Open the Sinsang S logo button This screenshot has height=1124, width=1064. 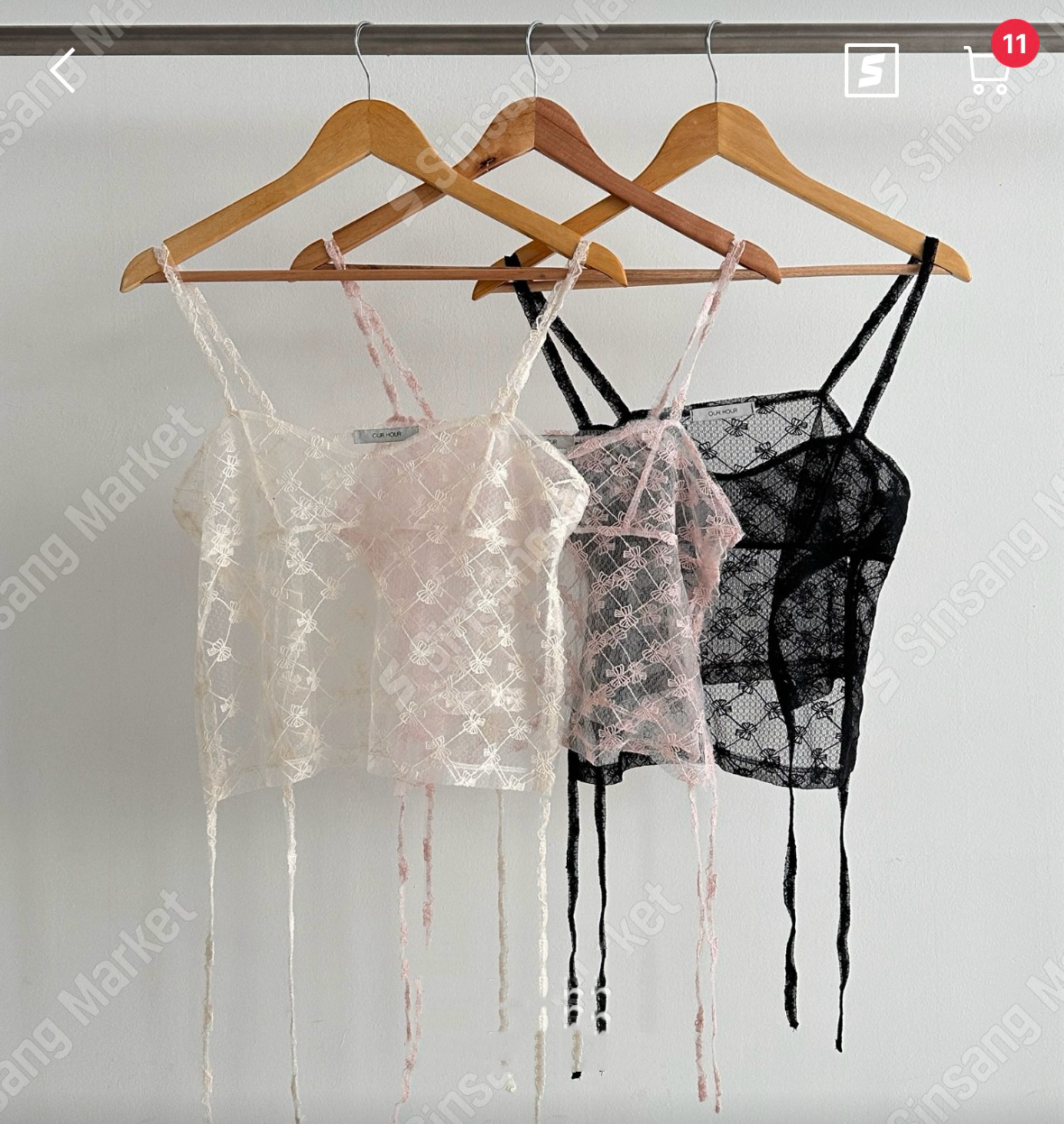point(871,70)
